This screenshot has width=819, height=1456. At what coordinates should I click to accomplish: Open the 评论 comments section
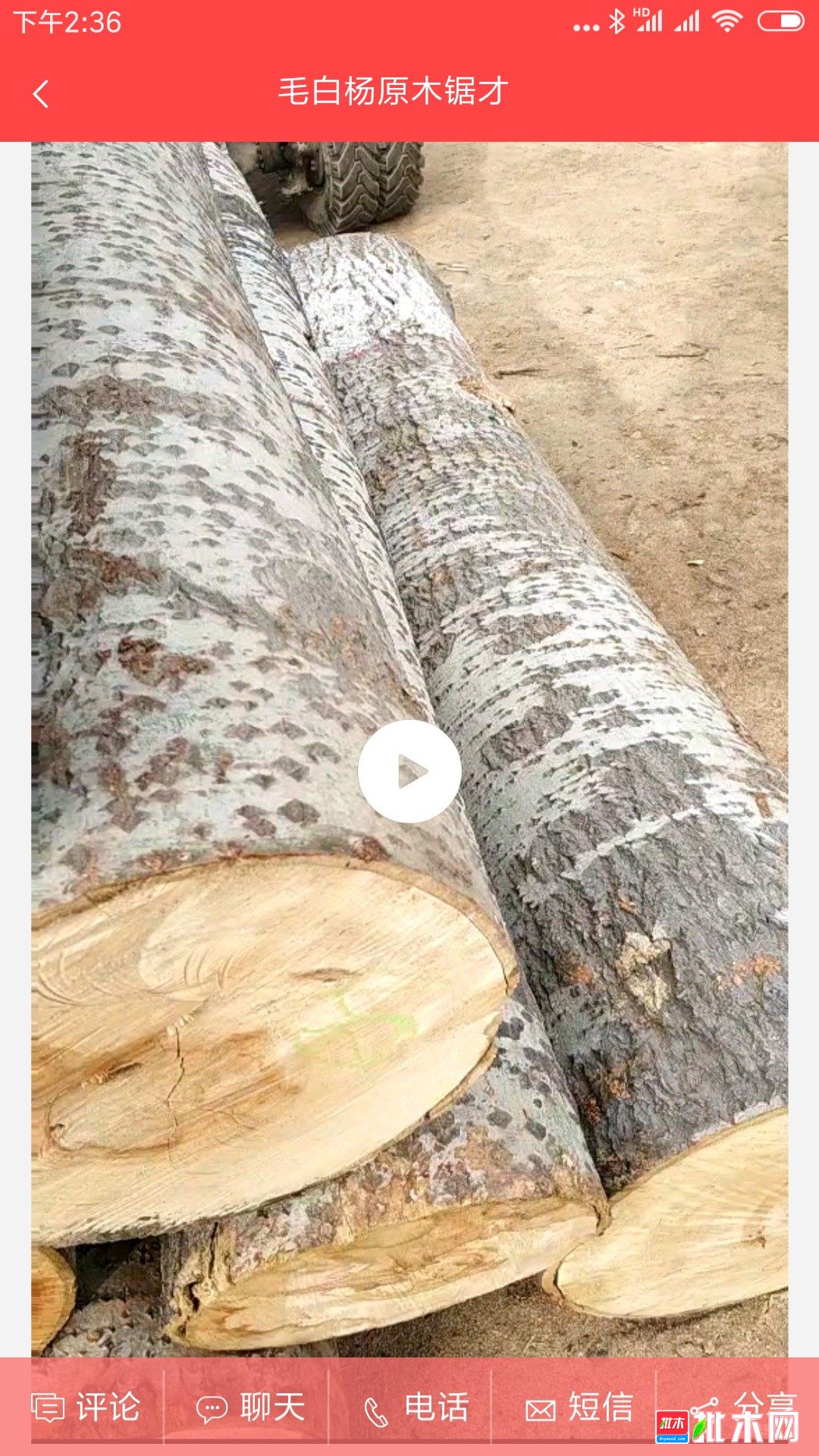tap(86, 1407)
